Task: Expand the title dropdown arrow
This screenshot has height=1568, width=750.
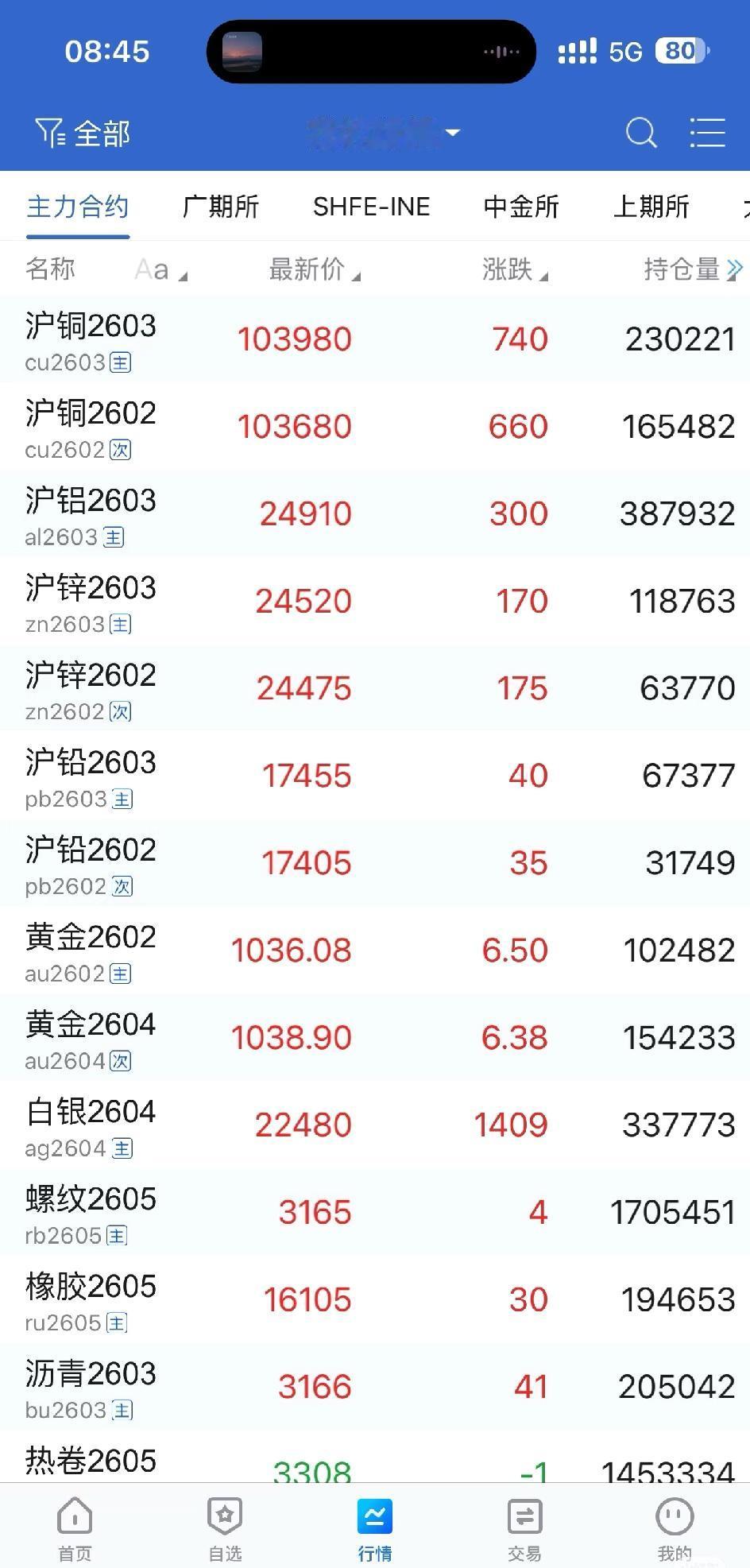Action: pos(453,133)
